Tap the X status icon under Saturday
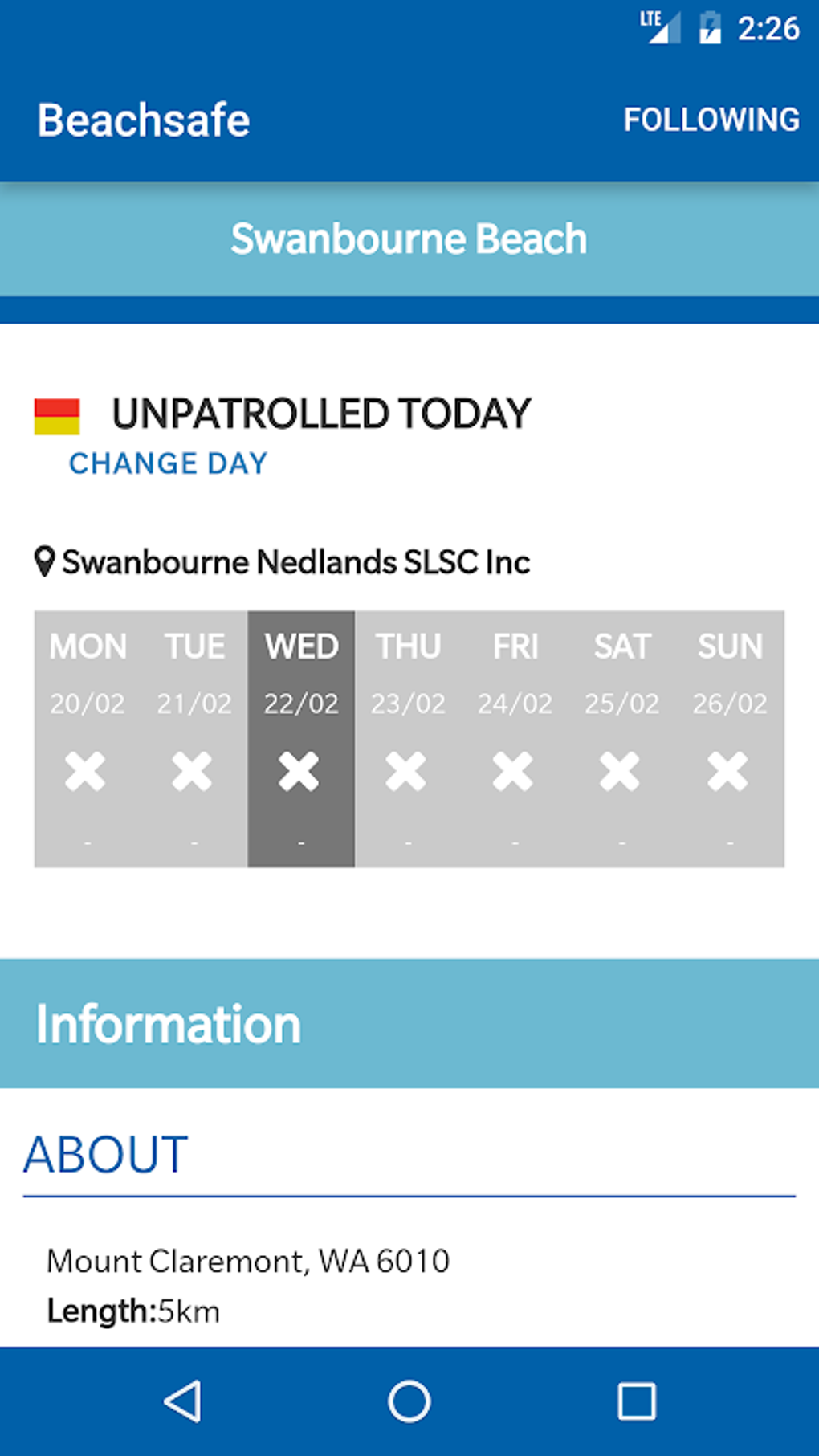The width and height of the screenshot is (819, 1456). point(621,772)
